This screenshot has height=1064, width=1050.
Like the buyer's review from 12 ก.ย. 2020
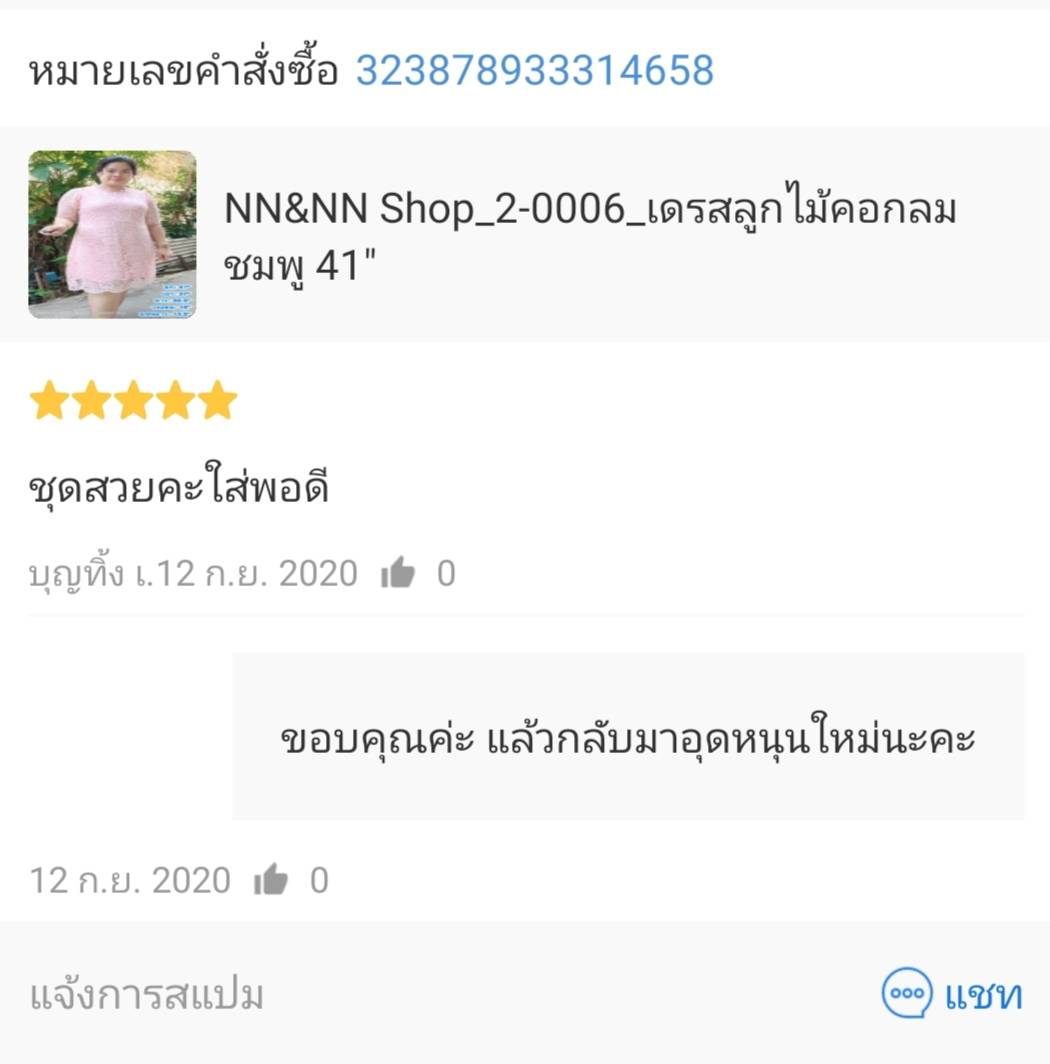pos(398,574)
